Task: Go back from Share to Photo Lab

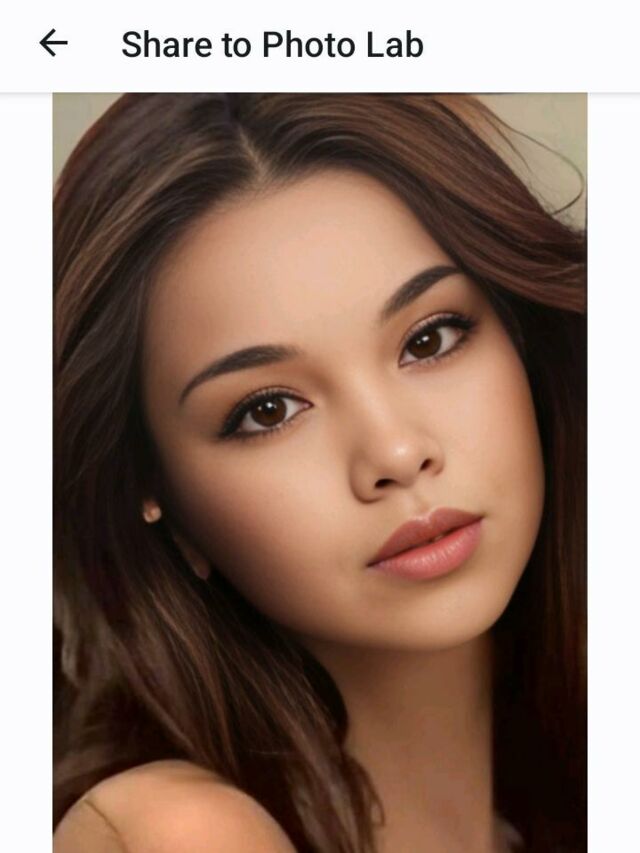Action: coord(53,43)
